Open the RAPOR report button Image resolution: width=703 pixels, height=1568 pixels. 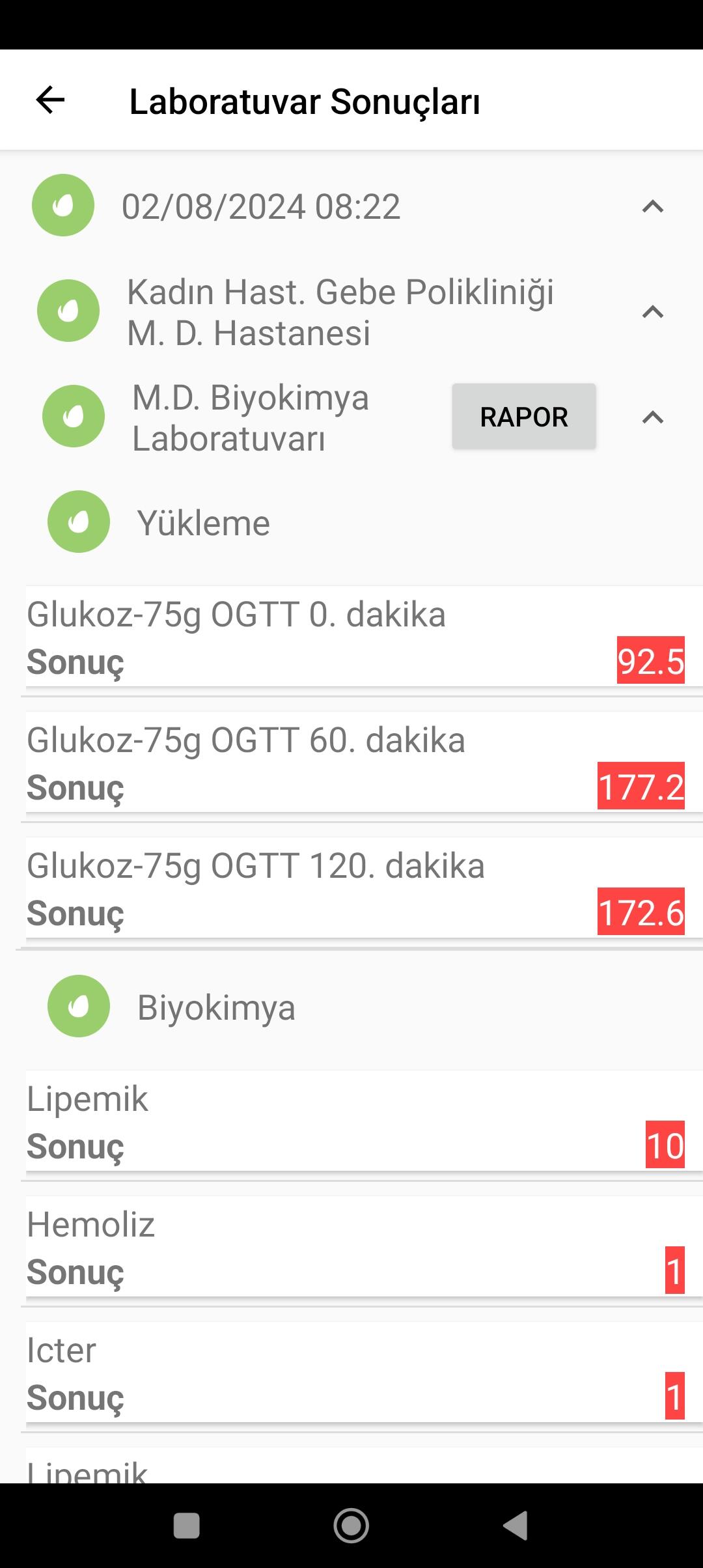[524, 417]
